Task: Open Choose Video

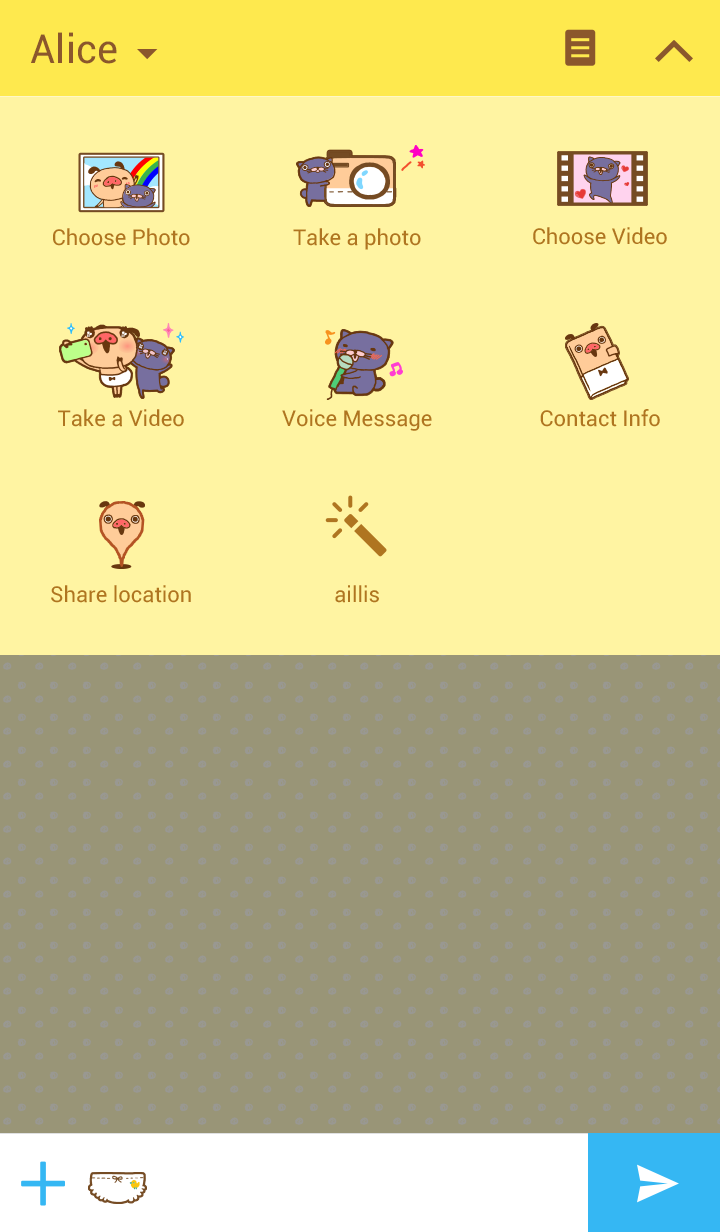Action: 600,198
